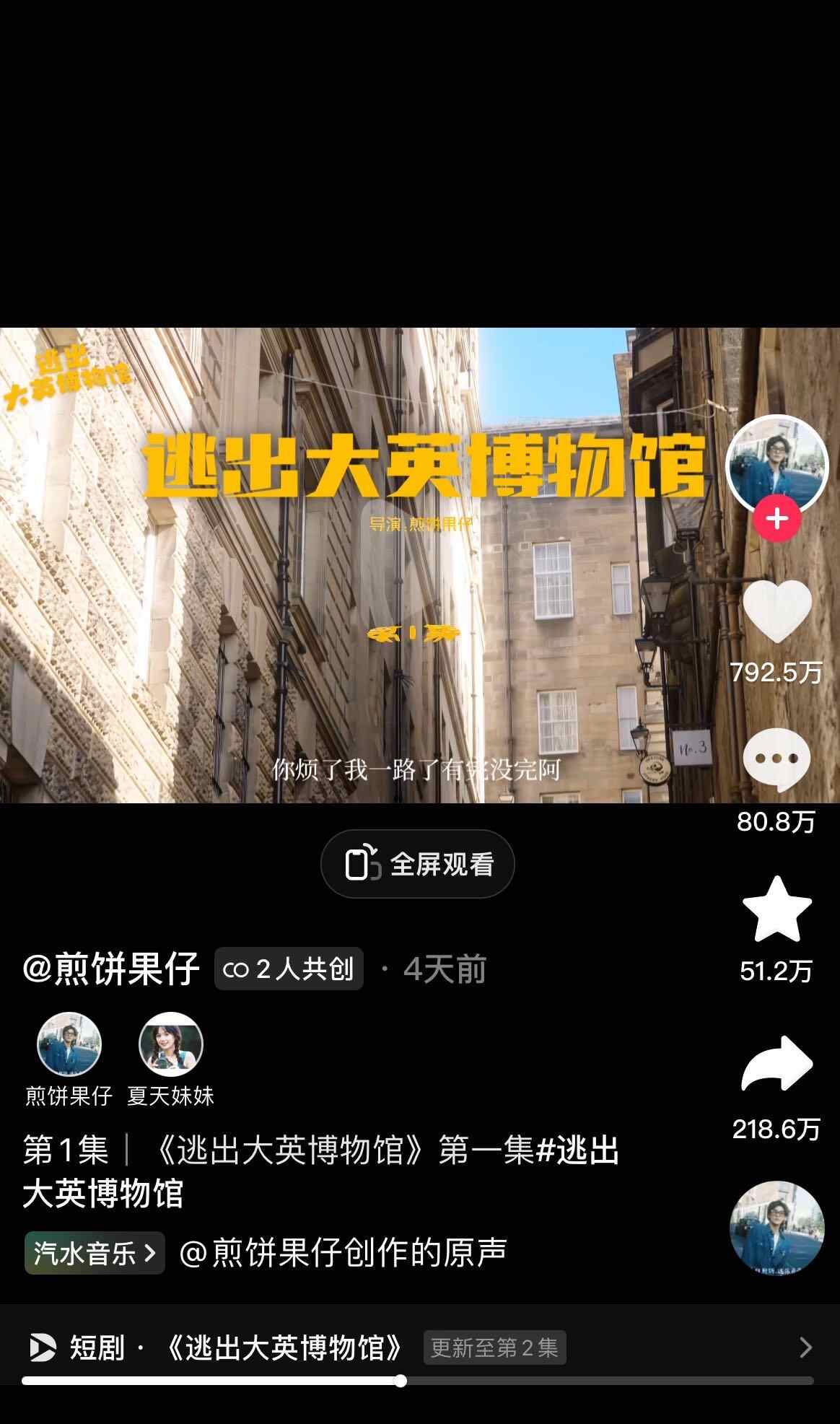Open the 汽水音乐 chip

pos(95,1253)
